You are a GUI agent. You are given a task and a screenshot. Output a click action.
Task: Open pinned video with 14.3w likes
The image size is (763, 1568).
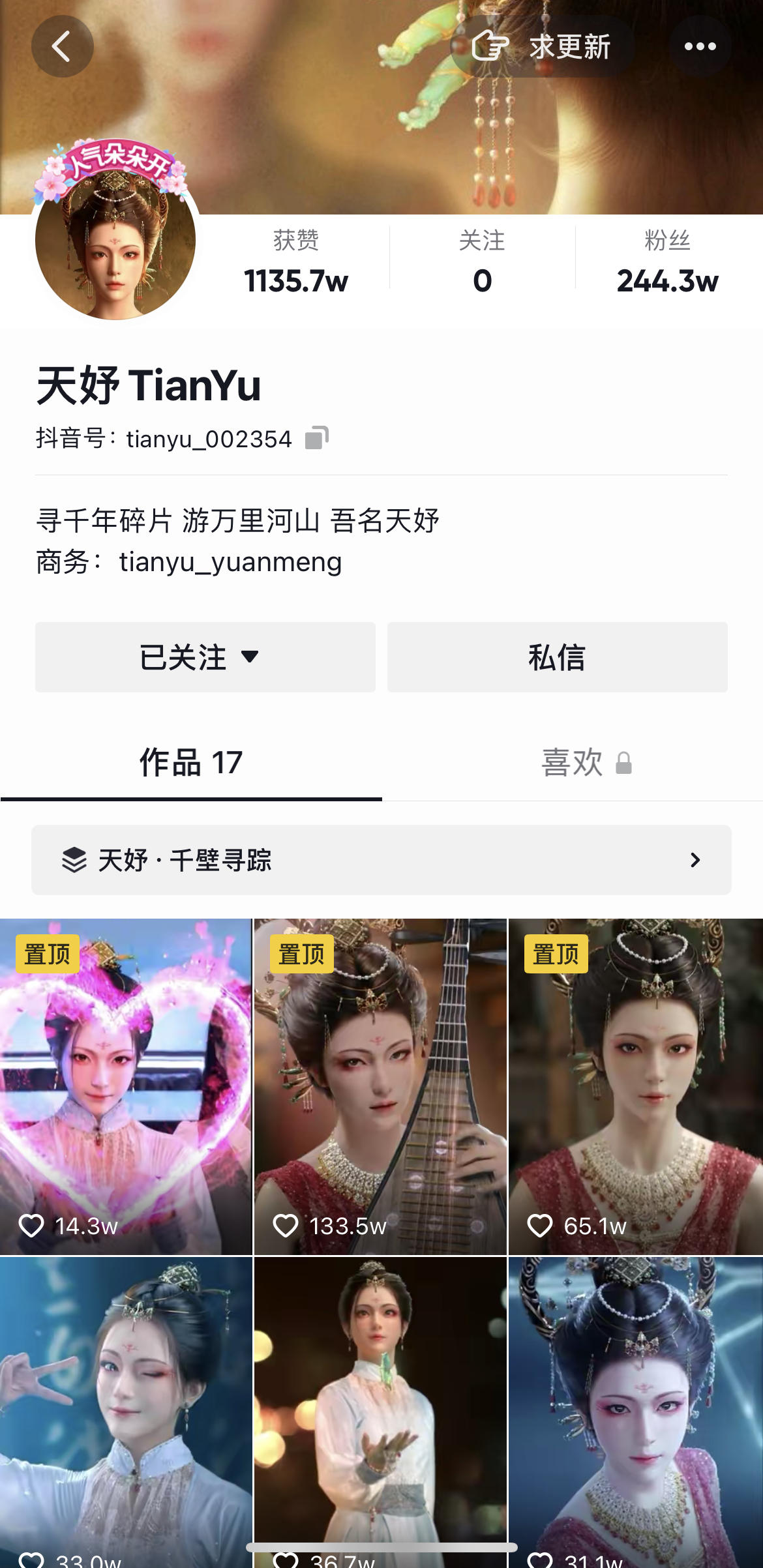126,1087
